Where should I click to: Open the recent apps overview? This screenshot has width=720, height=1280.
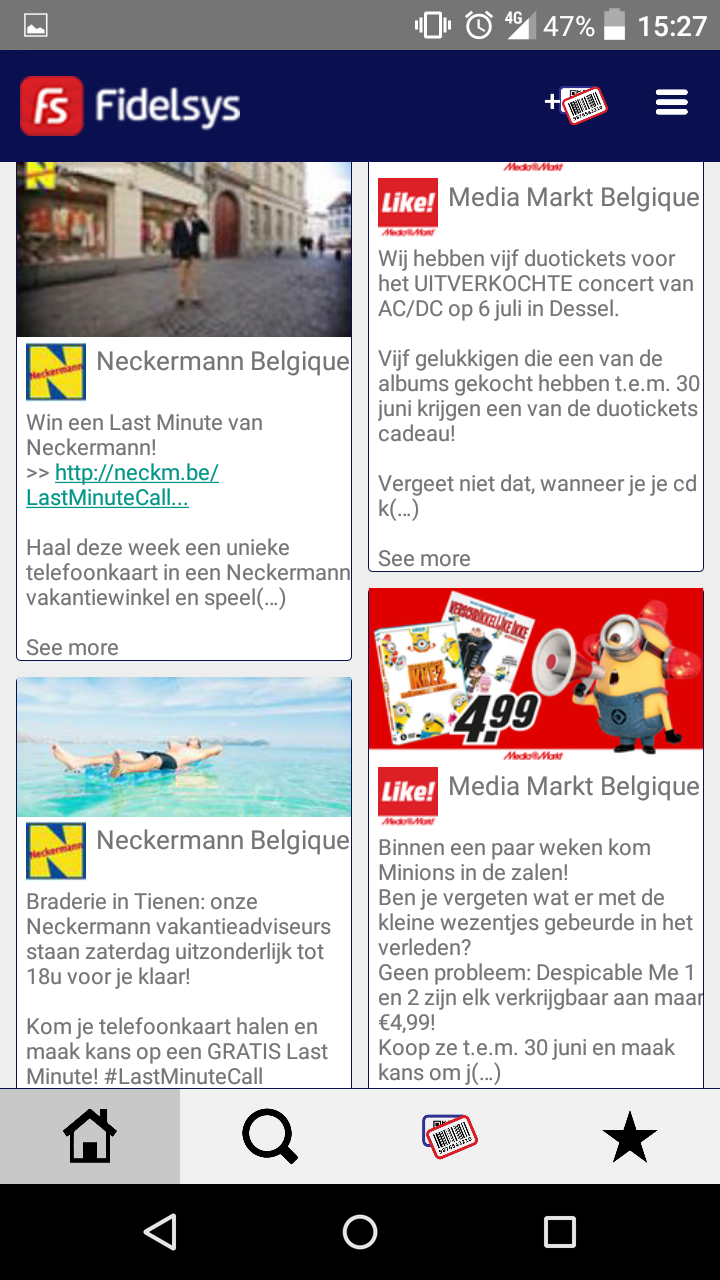point(559,1232)
